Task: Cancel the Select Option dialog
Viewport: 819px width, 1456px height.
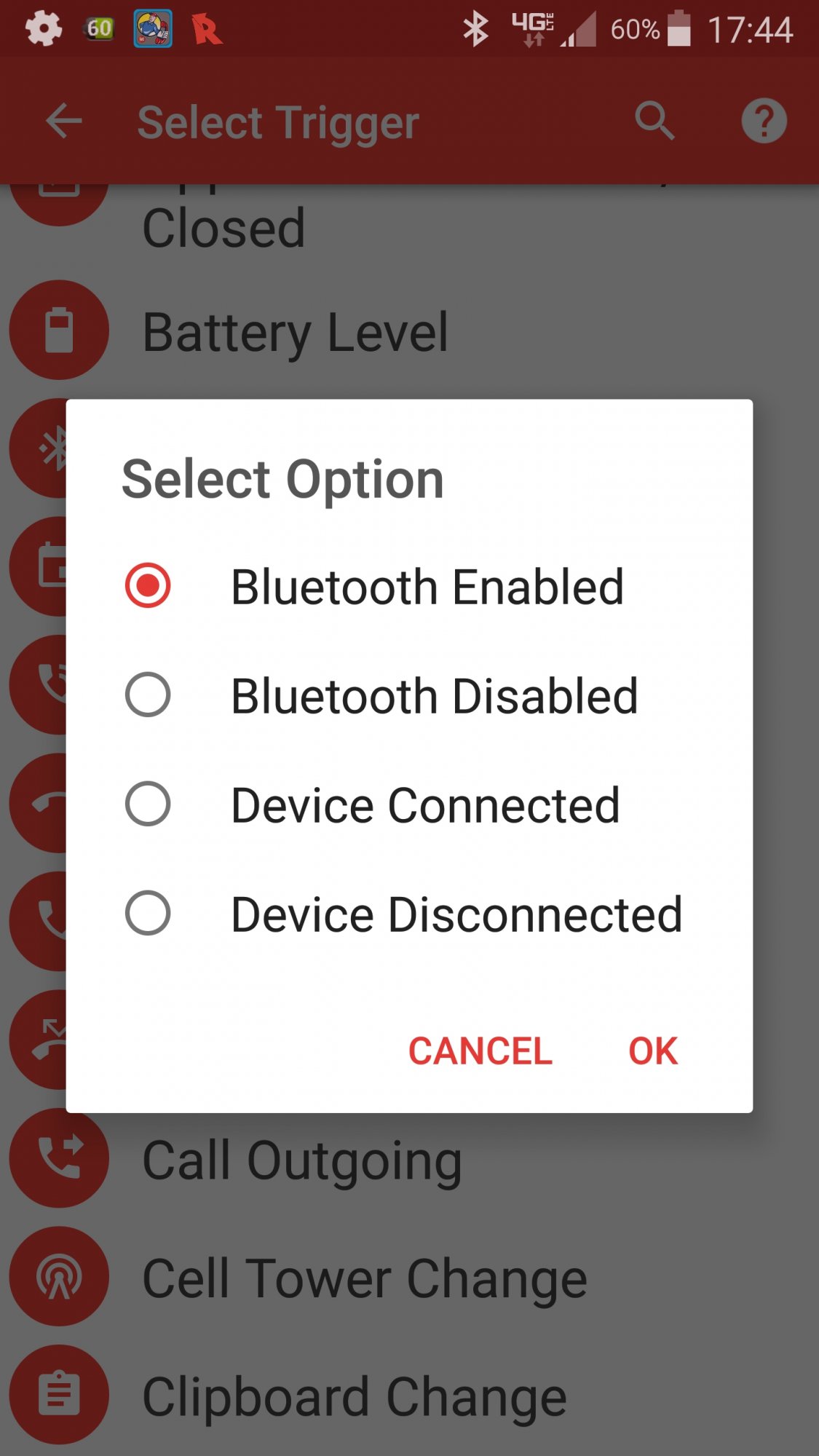Action: 480,1051
